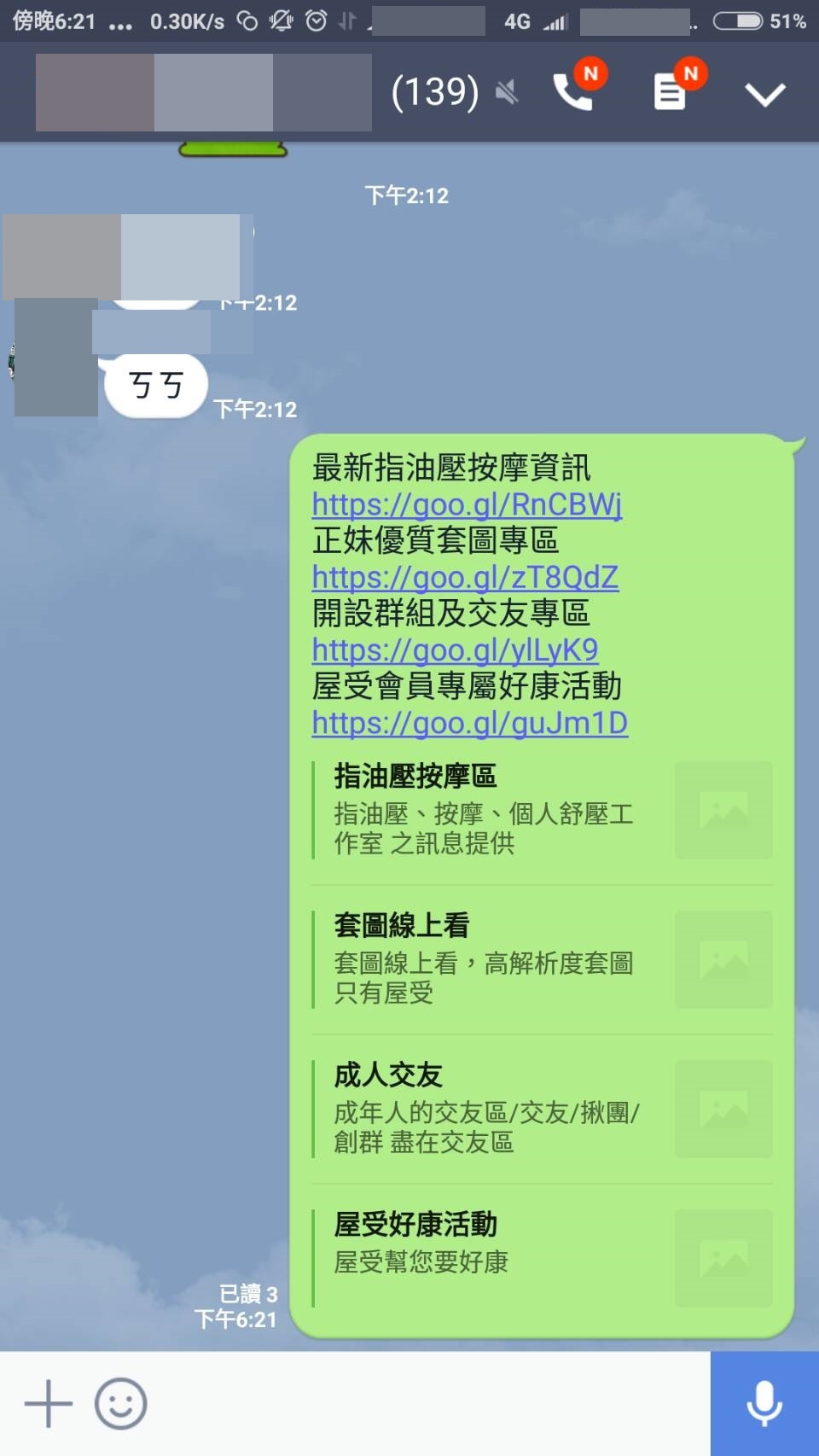Open link goo.gl/ylLyK9
The image size is (819, 1456).
pyautogui.click(x=455, y=650)
